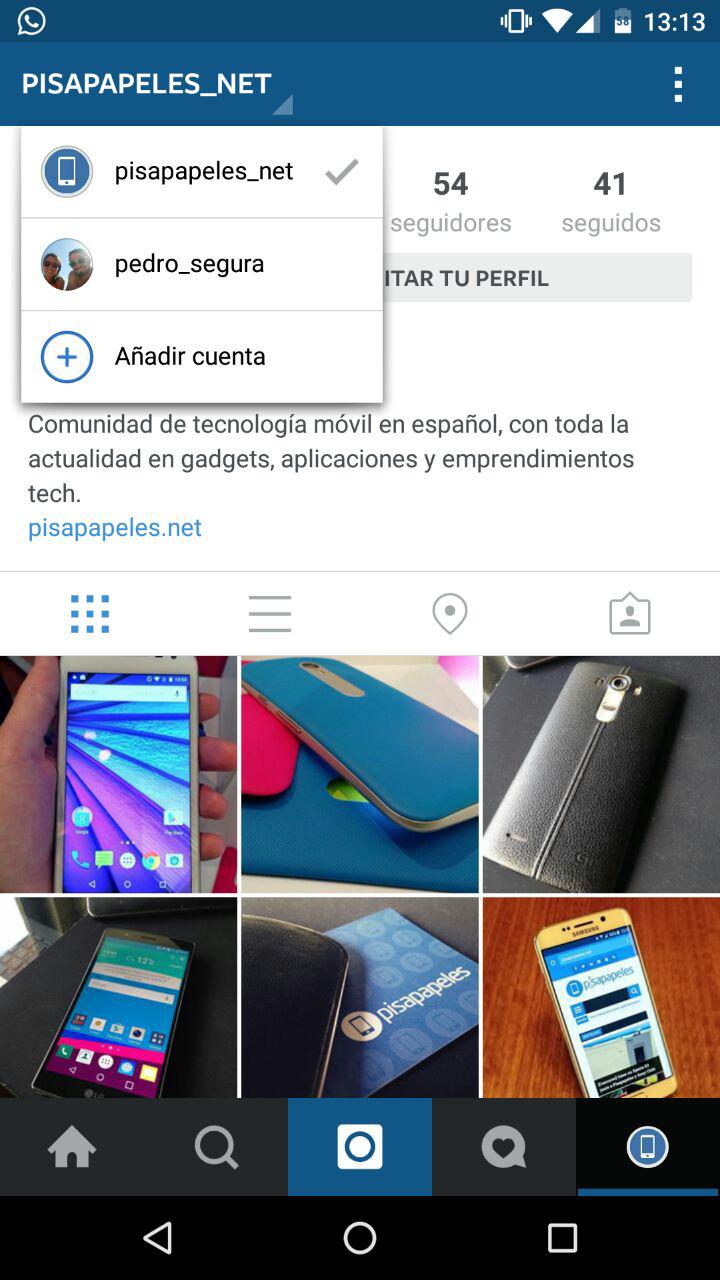Image resolution: width=720 pixels, height=1280 pixels.
Task: View the 41 seguidos list
Action: coord(611,202)
